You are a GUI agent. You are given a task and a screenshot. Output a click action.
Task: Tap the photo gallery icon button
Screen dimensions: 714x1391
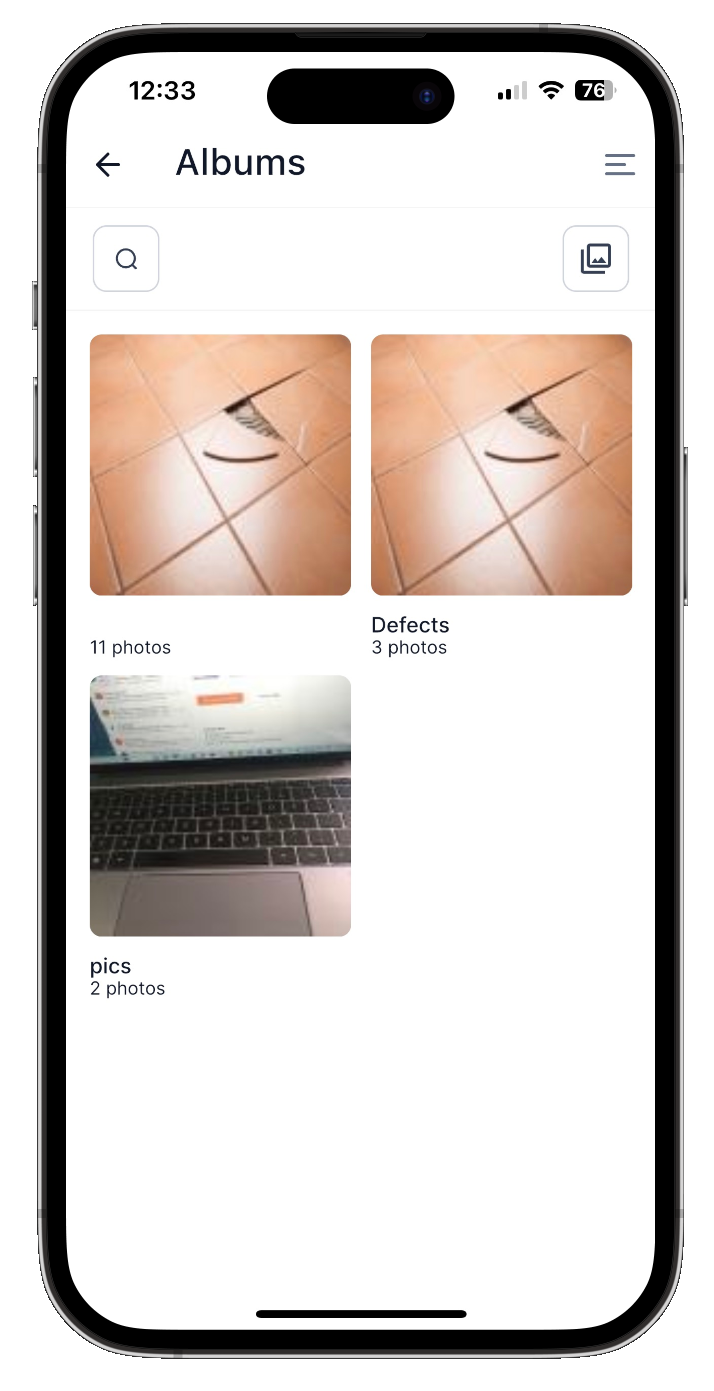tap(595, 259)
